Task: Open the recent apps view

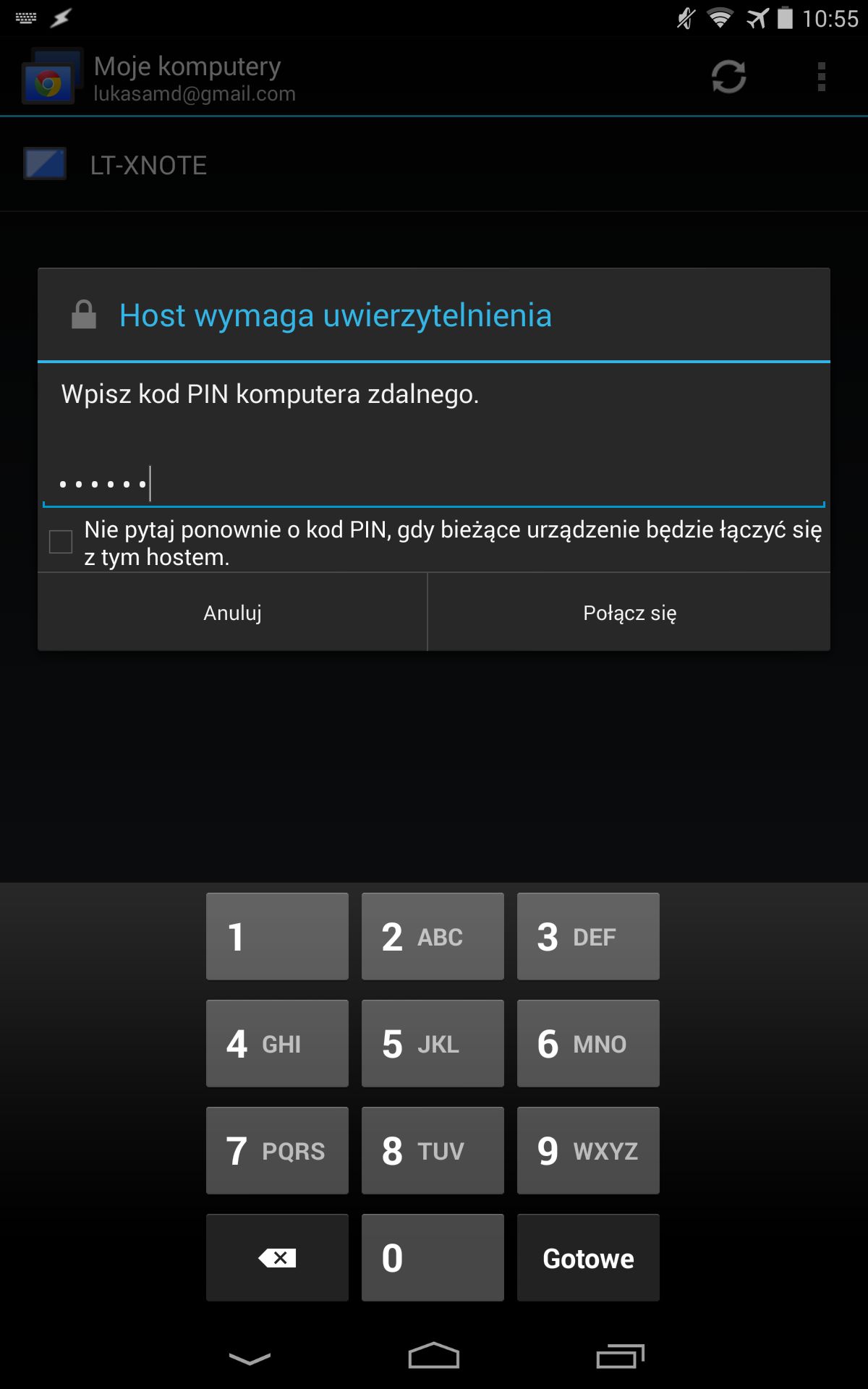Action: 620,1356
